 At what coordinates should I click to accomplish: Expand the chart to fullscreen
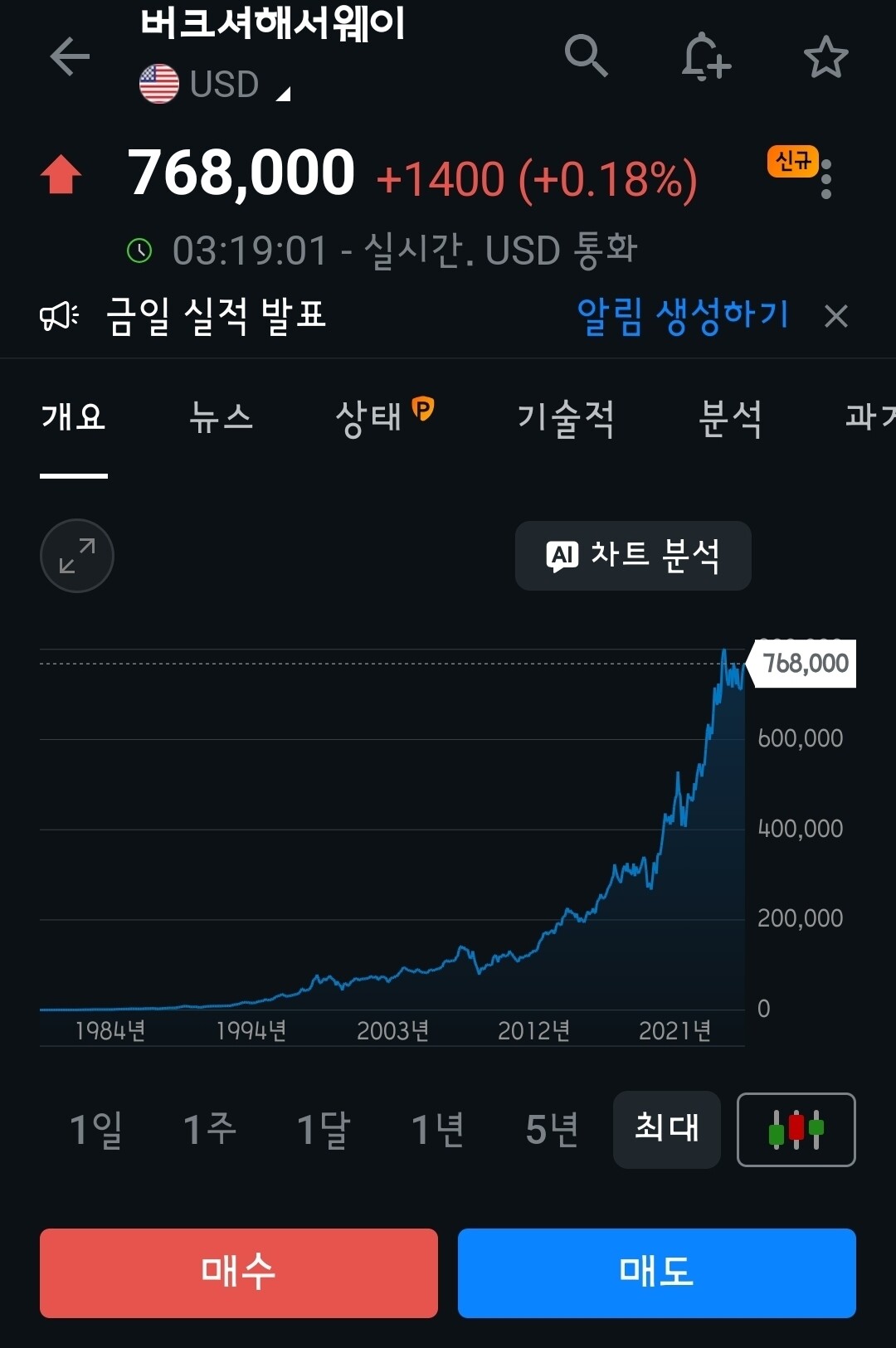[x=77, y=556]
